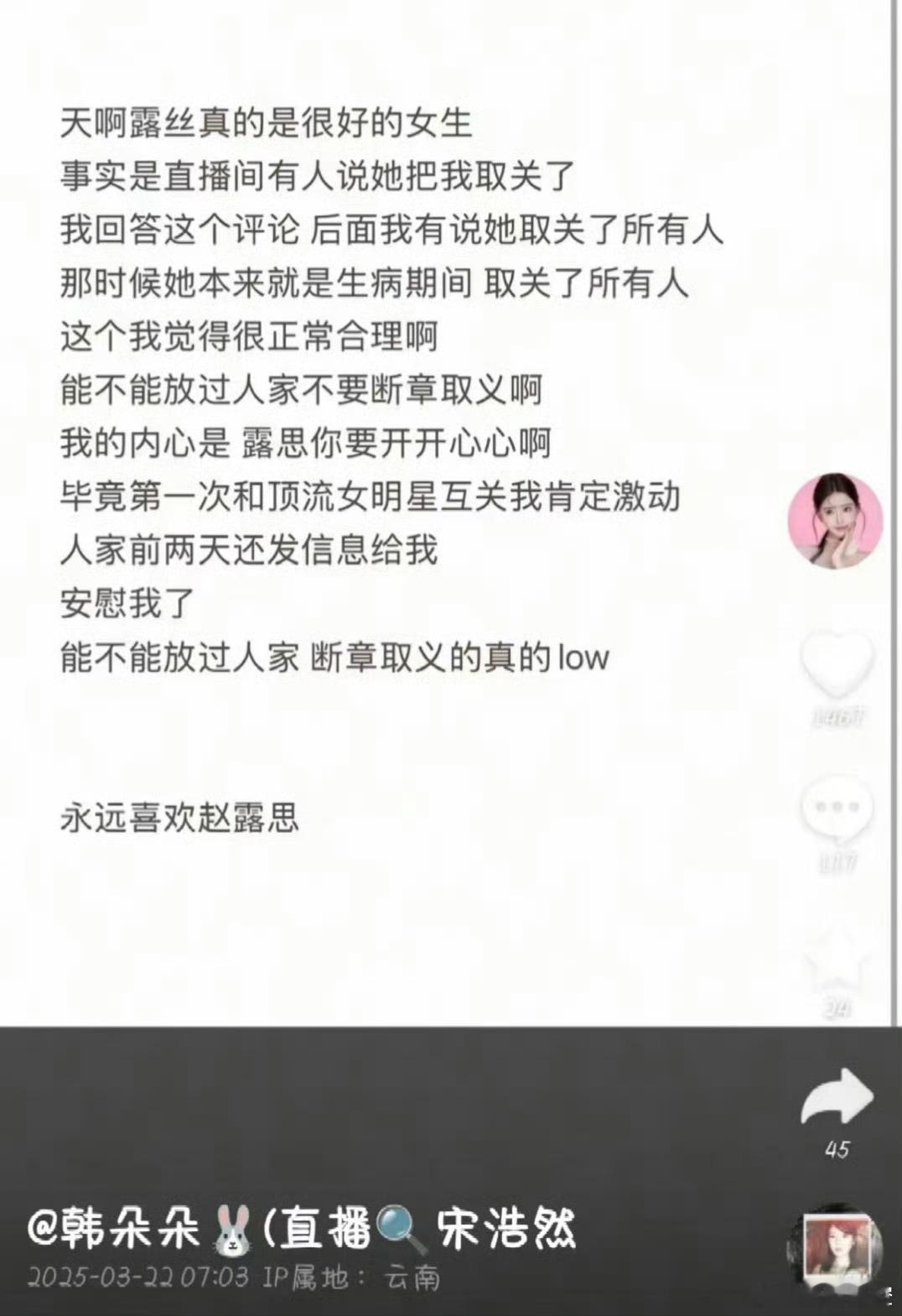The image size is (902, 1316).
Task: Expand the comment count label
Action: pyautogui.click(x=836, y=861)
